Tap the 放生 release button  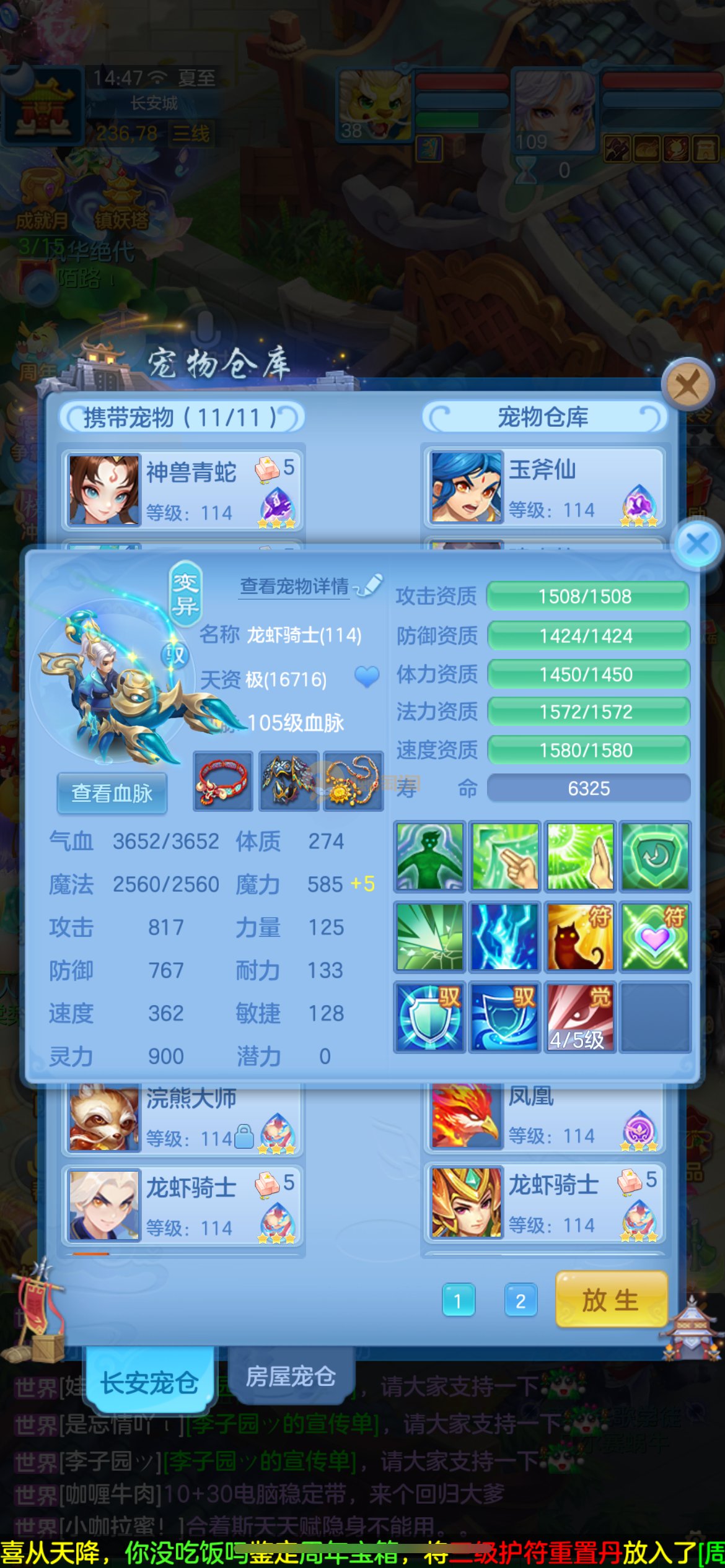(x=611, y=1300)
